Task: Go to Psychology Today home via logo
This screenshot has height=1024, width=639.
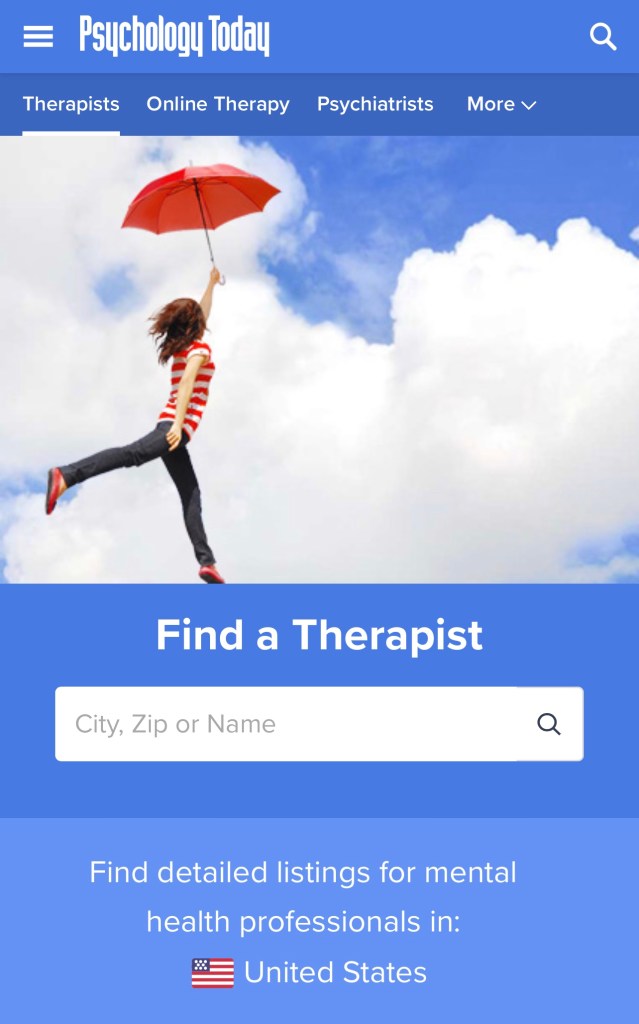Action: click(x=175, y=37)
